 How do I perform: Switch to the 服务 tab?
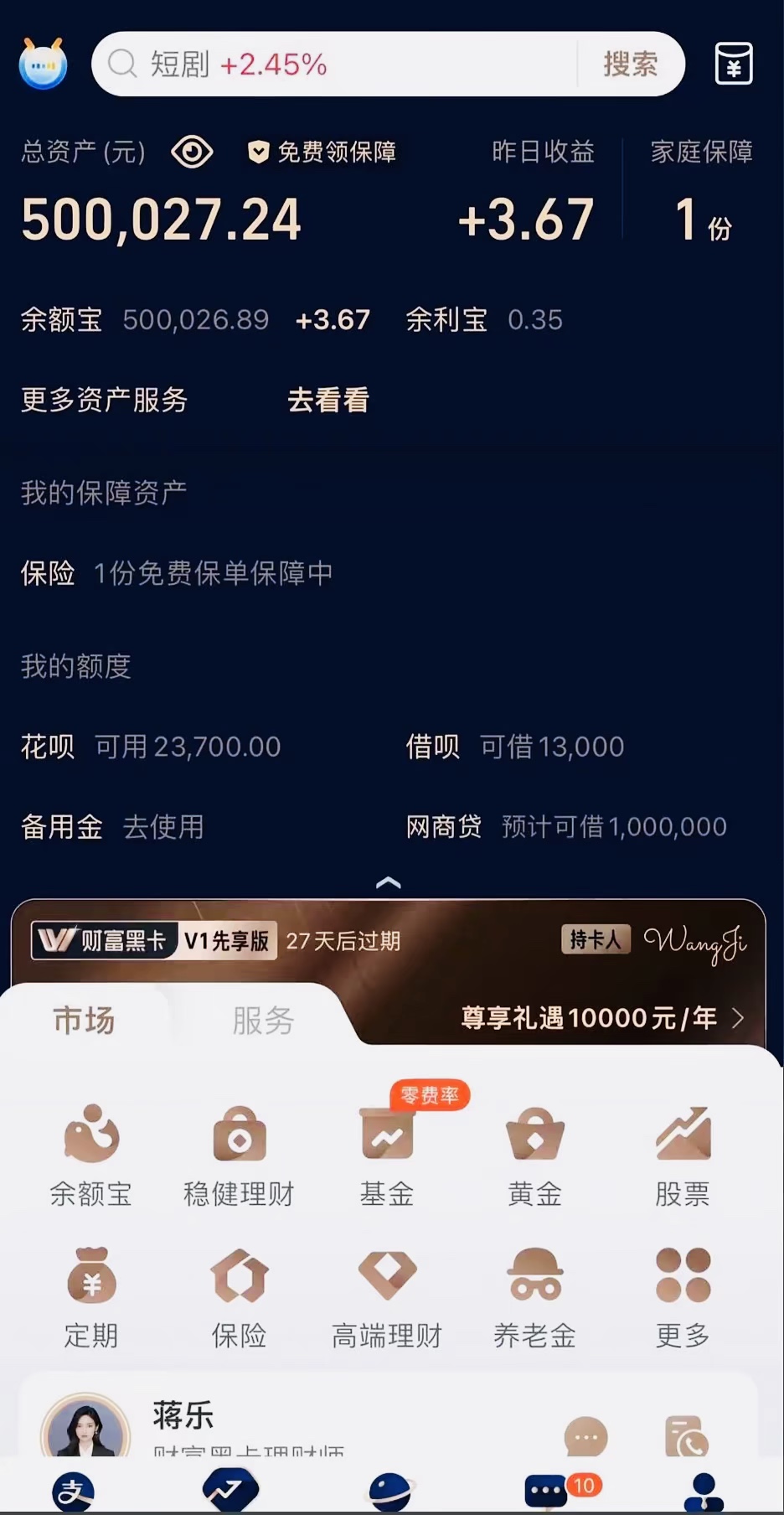263,1021
